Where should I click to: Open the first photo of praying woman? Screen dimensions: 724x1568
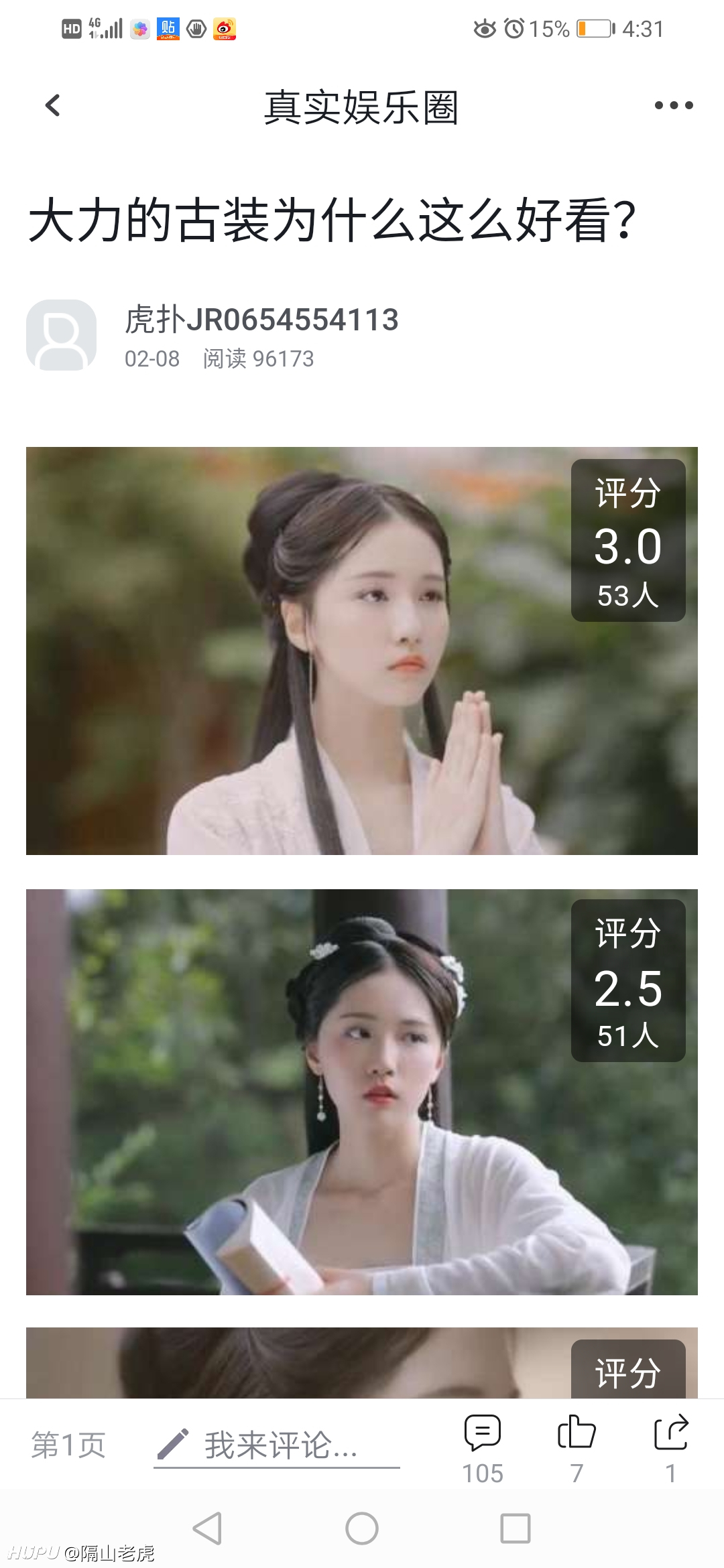tap(362, 651)
